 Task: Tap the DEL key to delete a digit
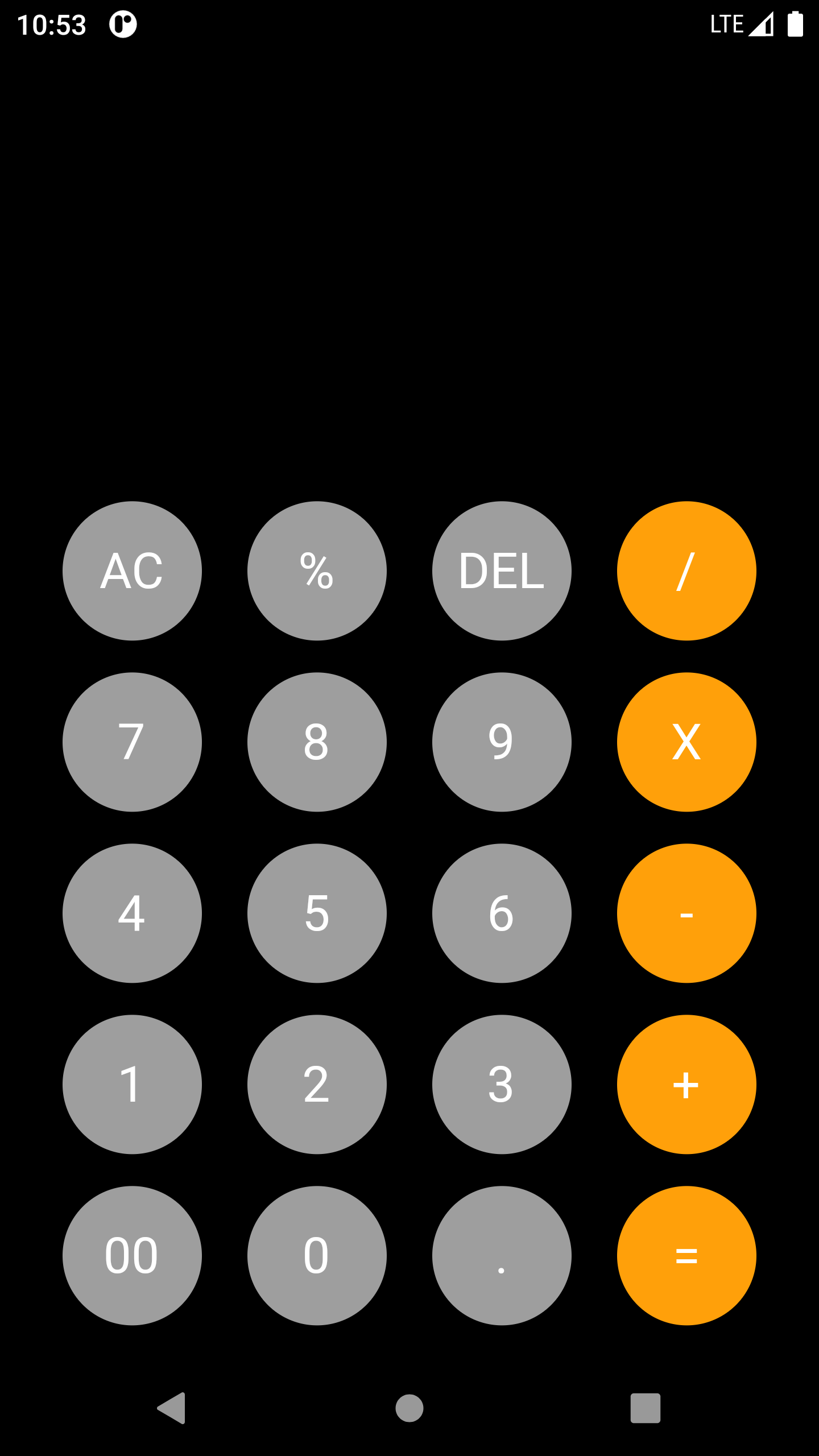pyautogui.click(x=501, y=570)
